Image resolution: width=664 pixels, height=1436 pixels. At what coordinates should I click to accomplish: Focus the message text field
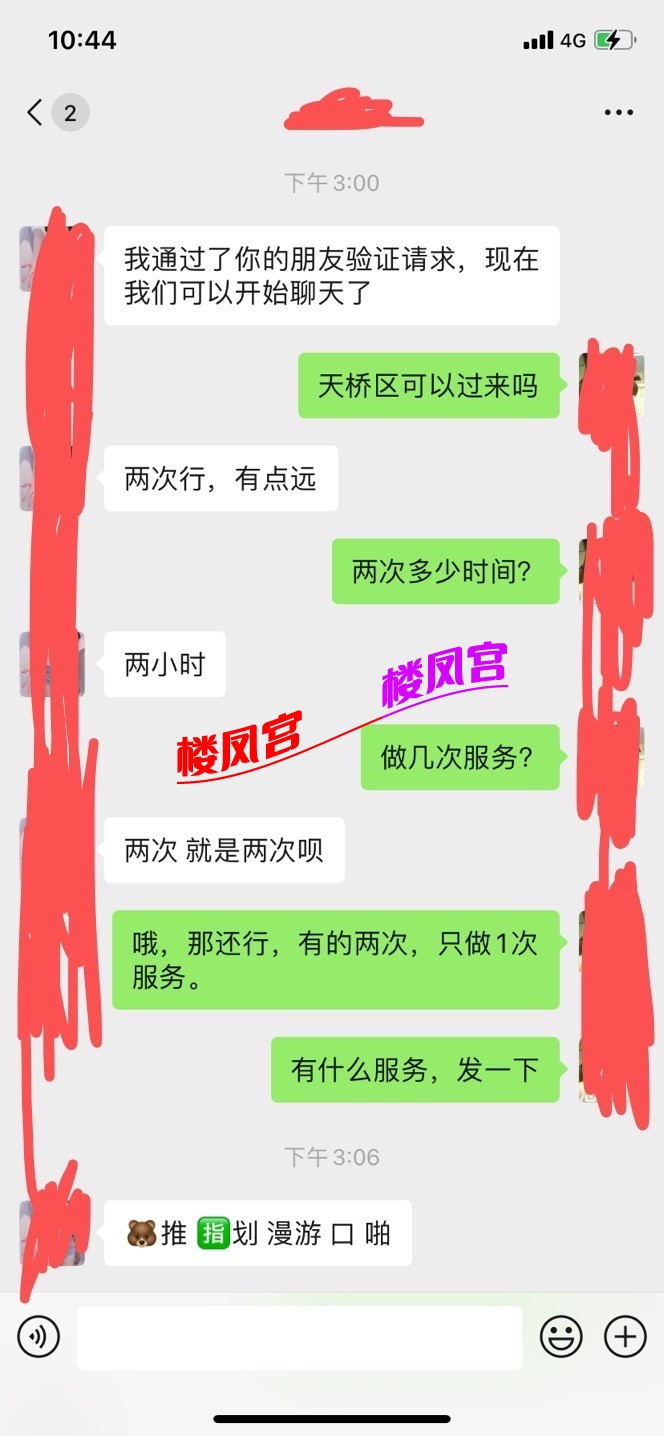click(x=299, y=1337)
